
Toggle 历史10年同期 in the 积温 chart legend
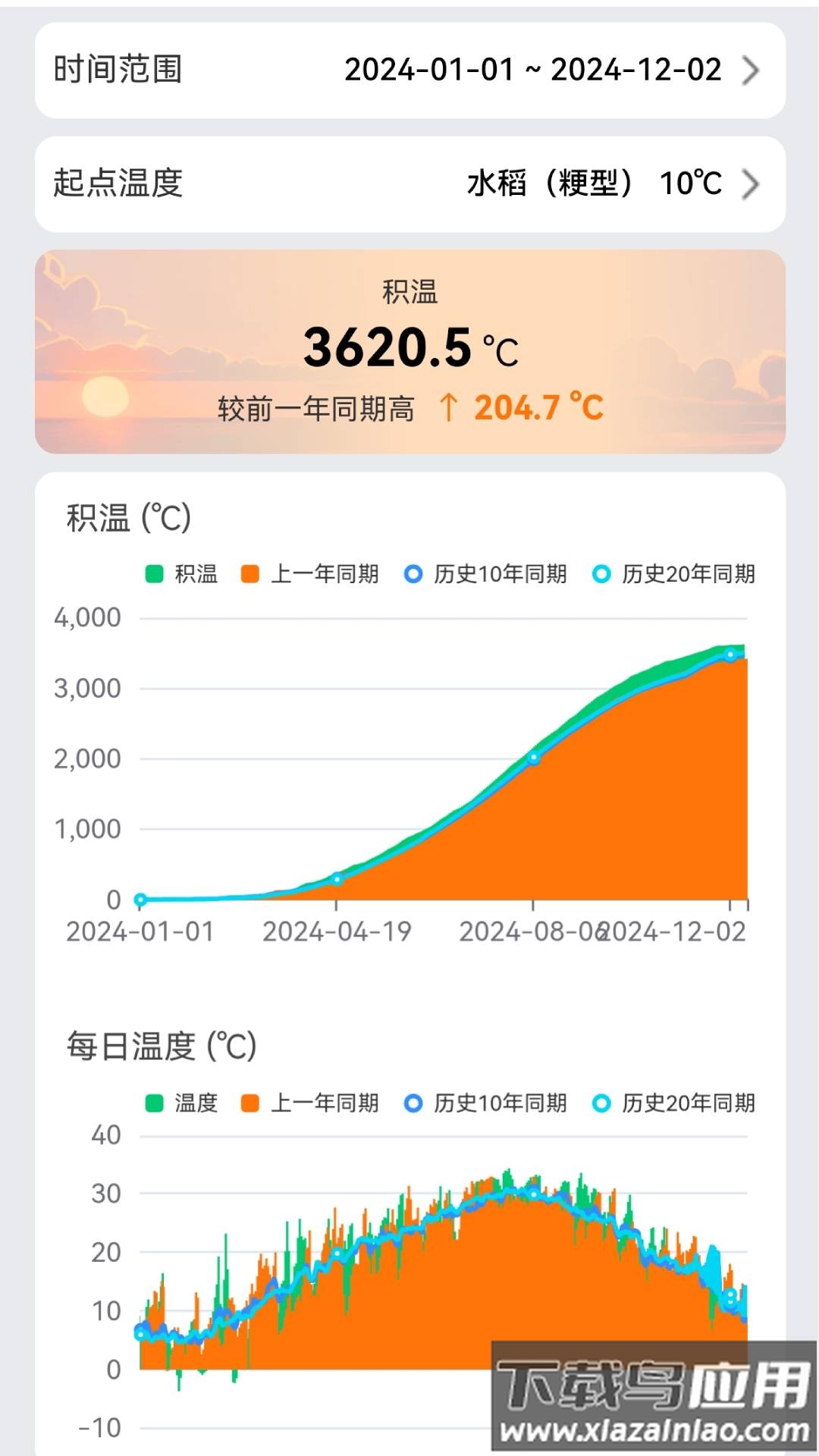[x=485, y=574]
